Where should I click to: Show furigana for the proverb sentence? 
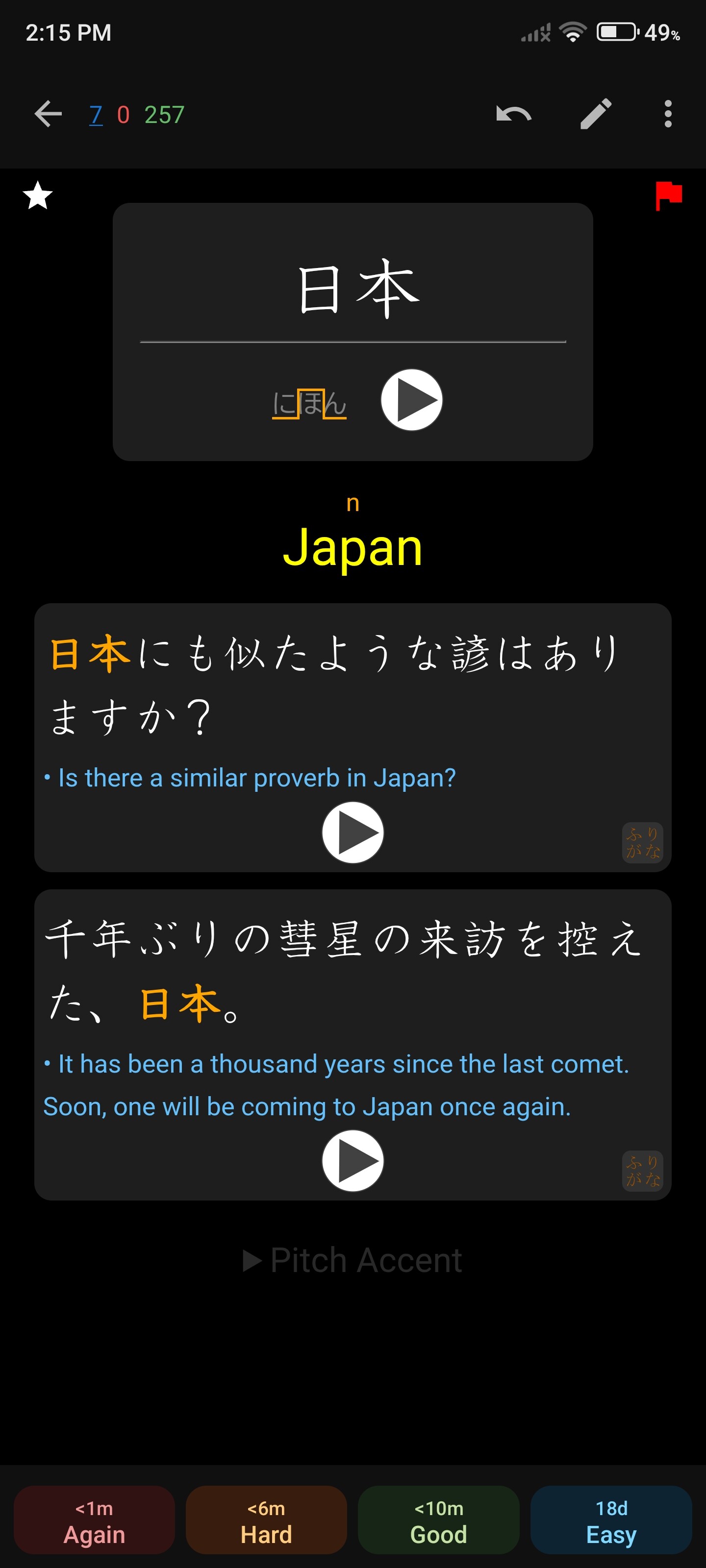coord(642,842)
